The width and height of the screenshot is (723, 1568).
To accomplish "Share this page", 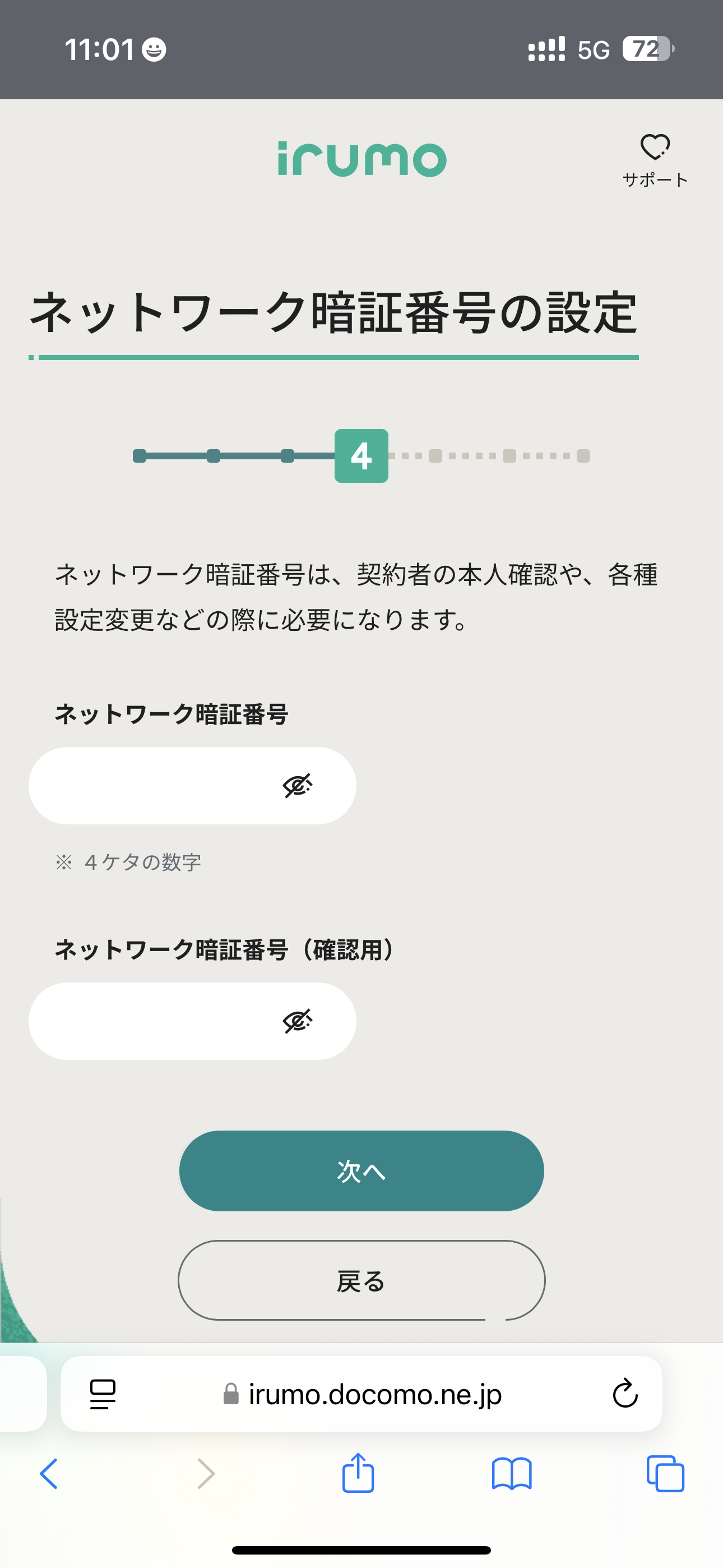I will 358,1473.
